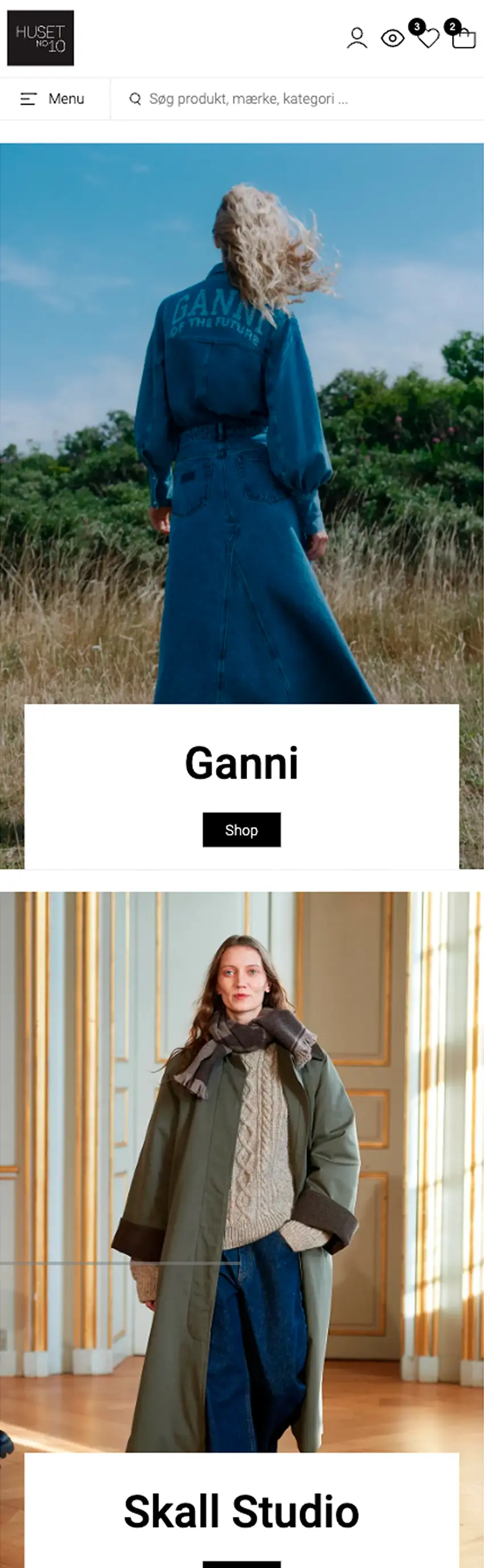Shop the Ganni collection
Viewport: 484px width, 1568px height.
coord(241,830)
